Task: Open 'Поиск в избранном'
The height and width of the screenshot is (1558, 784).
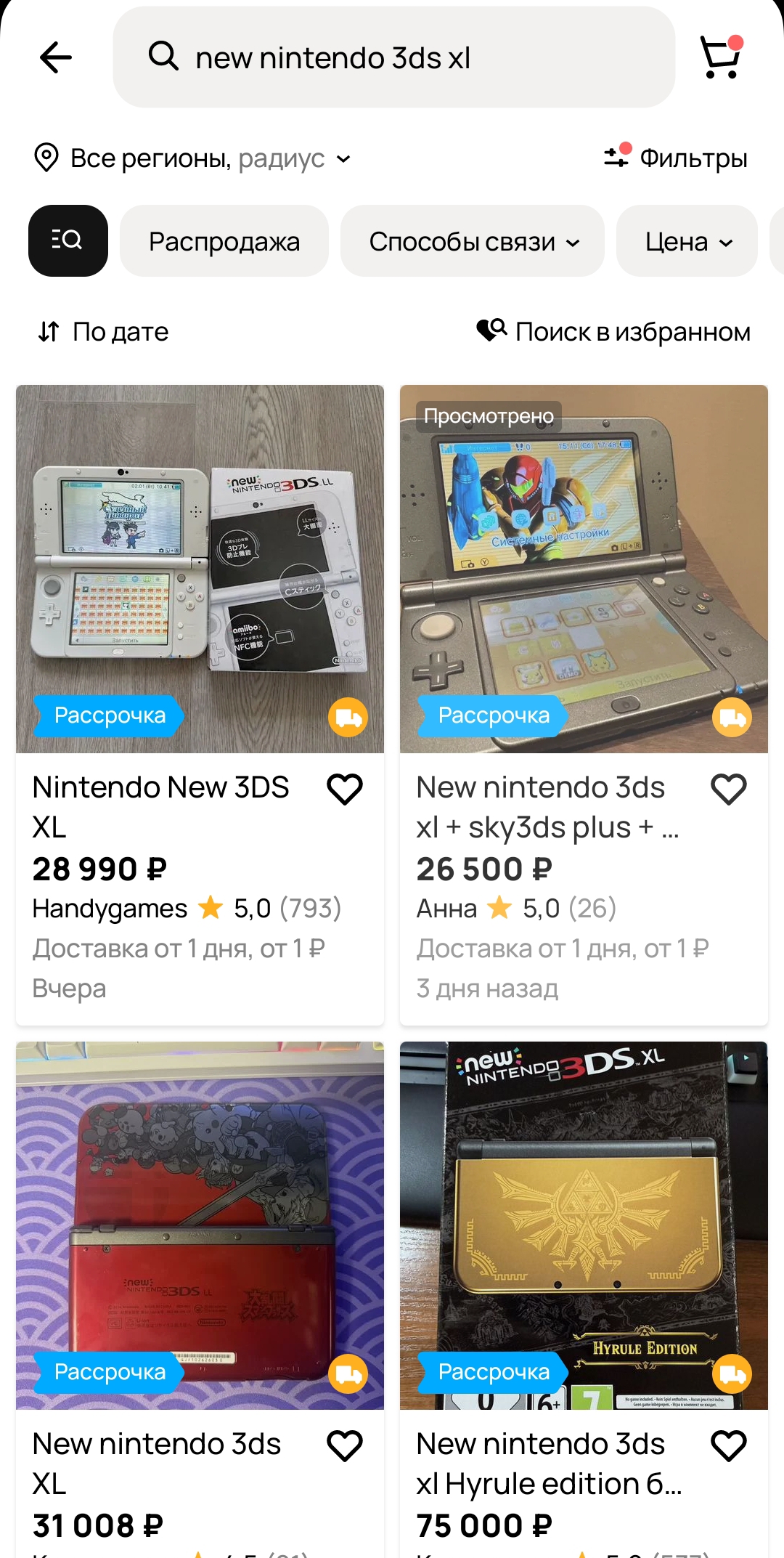Action: click(x=613, y=332)
